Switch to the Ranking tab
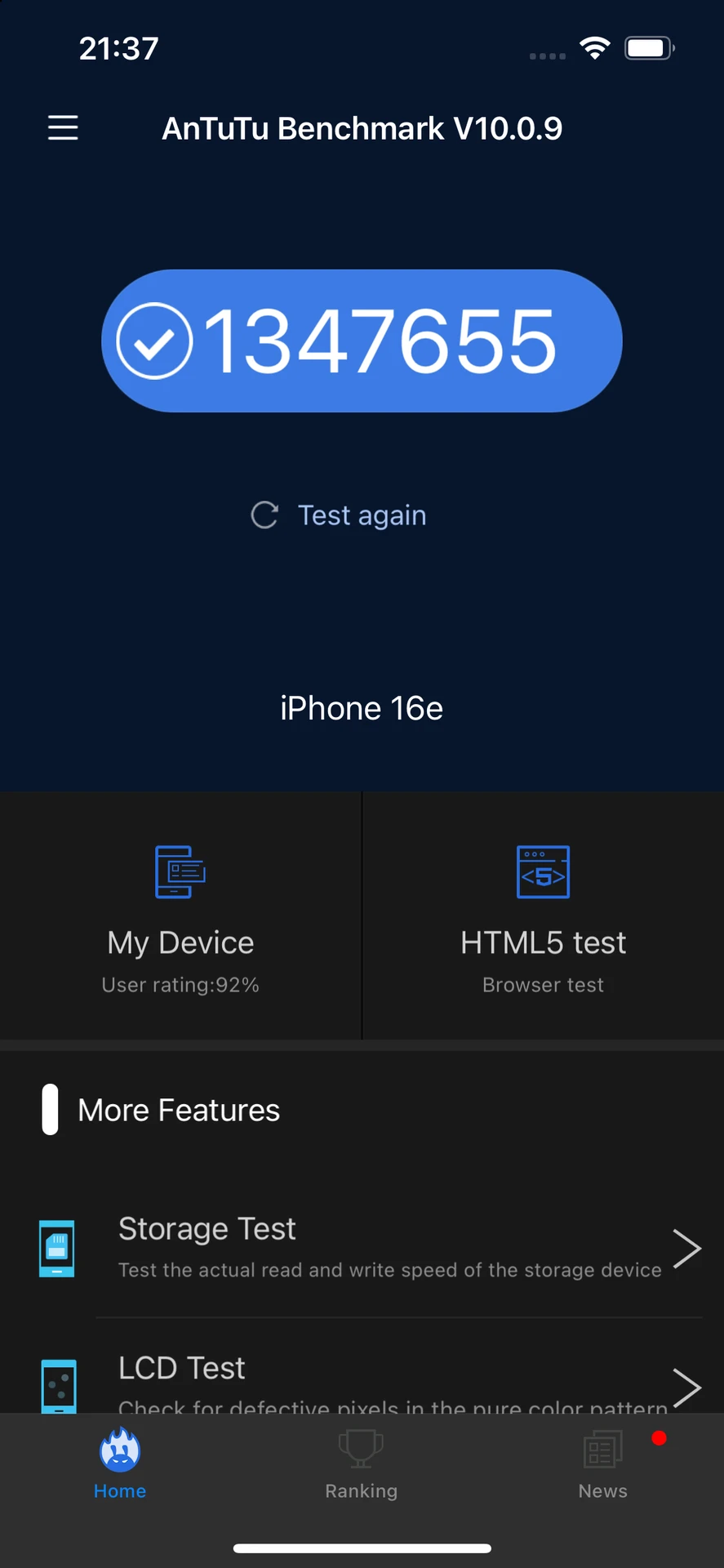 [x=362, y=1463]
